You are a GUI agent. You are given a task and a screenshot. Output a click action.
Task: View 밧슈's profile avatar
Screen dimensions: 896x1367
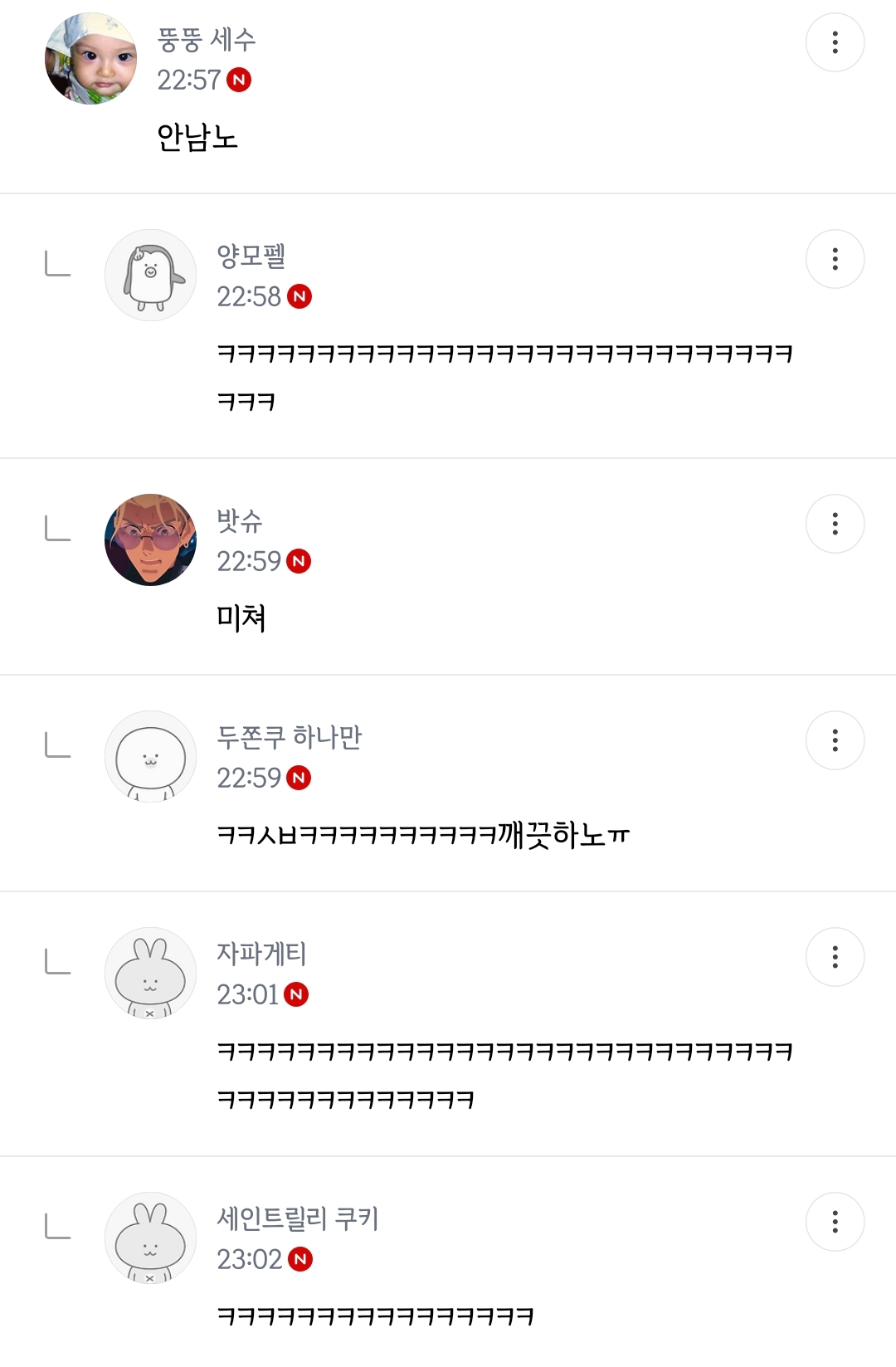point(150,539)
